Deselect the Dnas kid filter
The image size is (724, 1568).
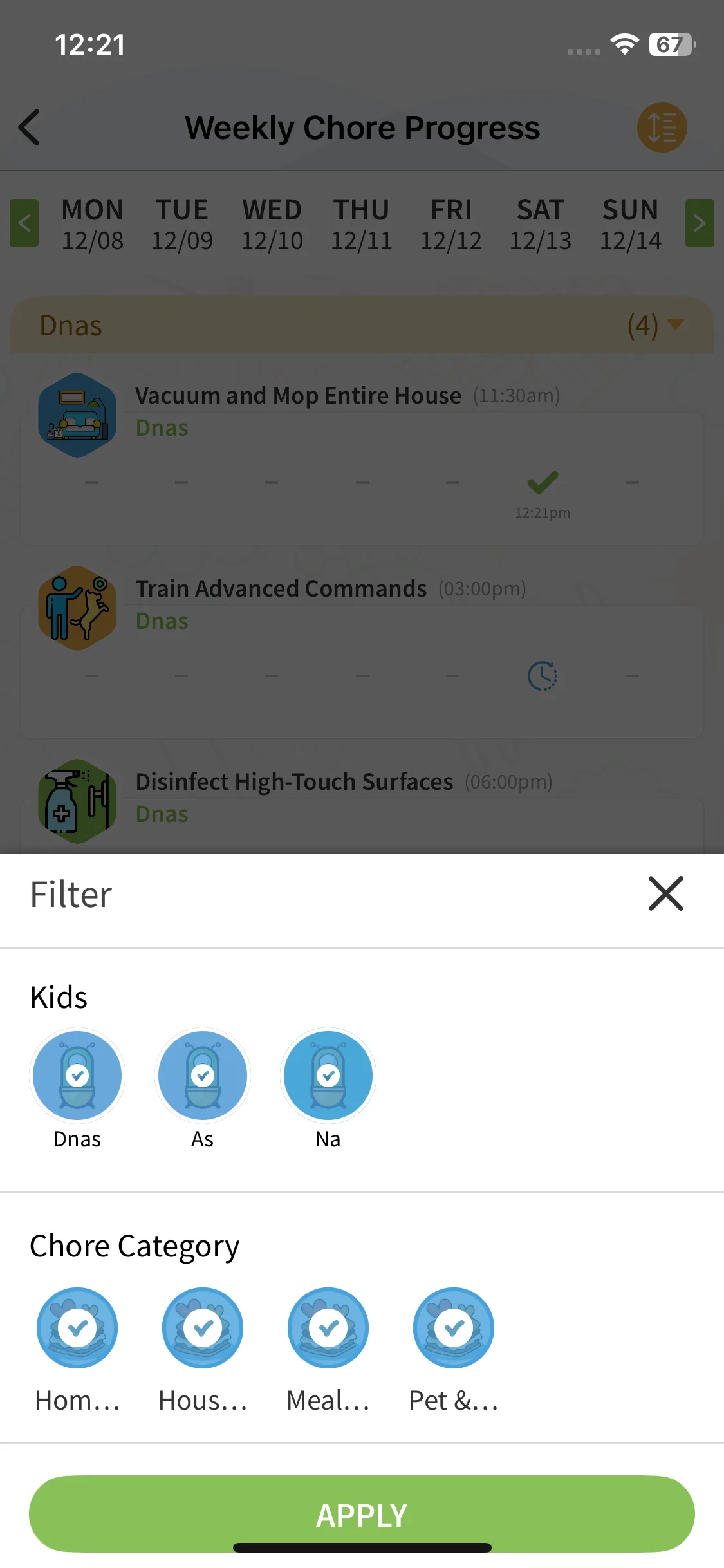pyautogui.click(x=77, y=1076)
